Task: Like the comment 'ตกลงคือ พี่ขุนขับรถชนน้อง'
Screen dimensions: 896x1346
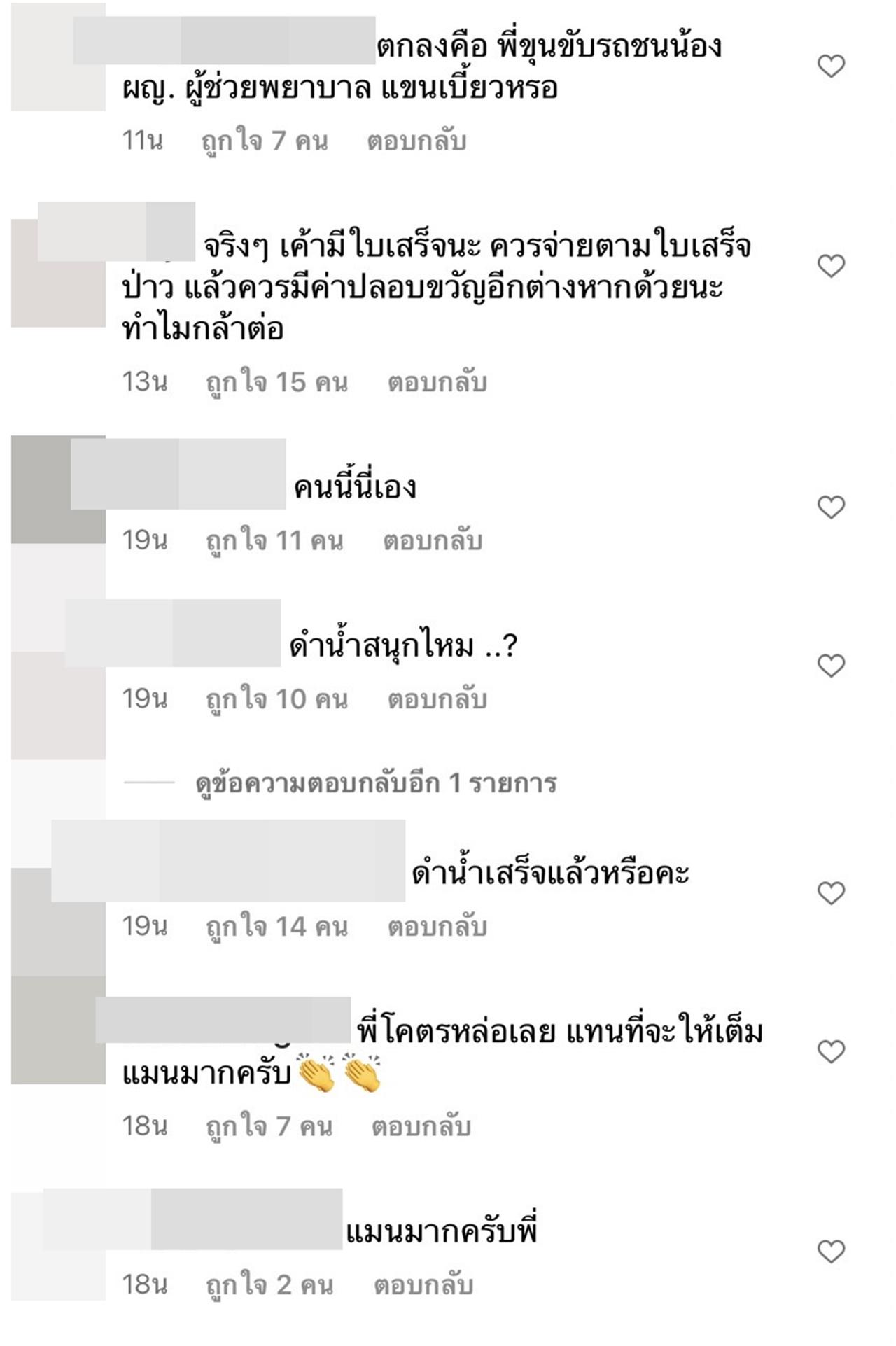Action: (x=831, y=66)
